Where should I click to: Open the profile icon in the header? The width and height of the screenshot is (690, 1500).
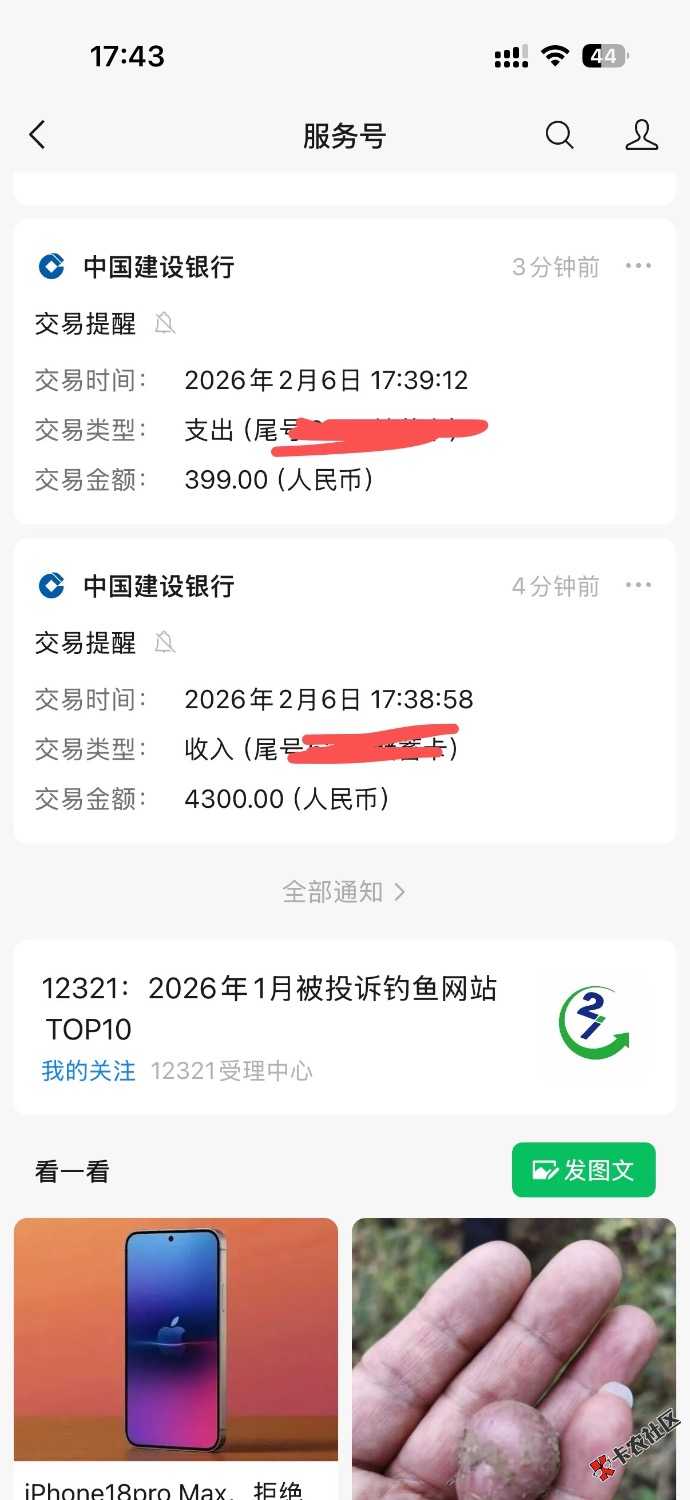coord(641,135)
